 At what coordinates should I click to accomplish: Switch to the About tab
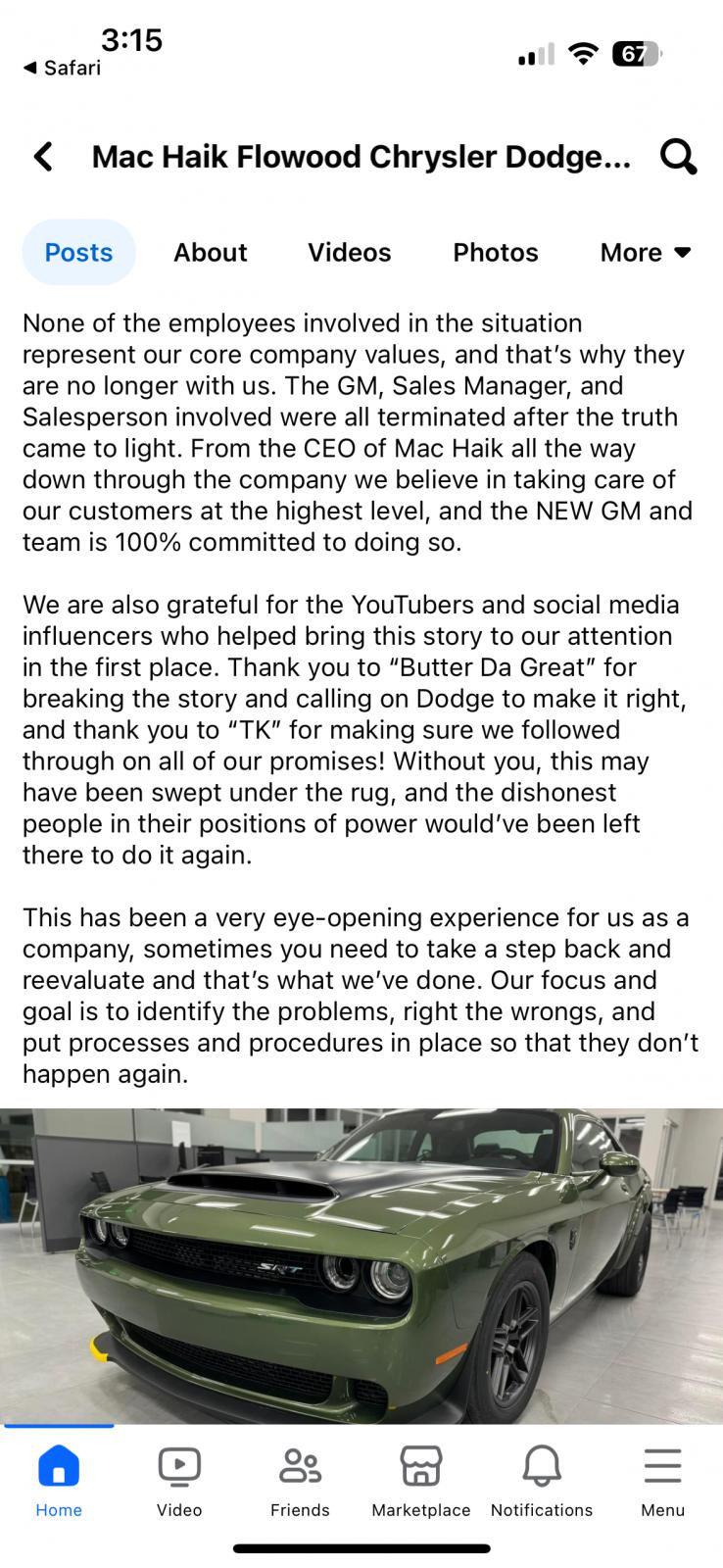210,253
